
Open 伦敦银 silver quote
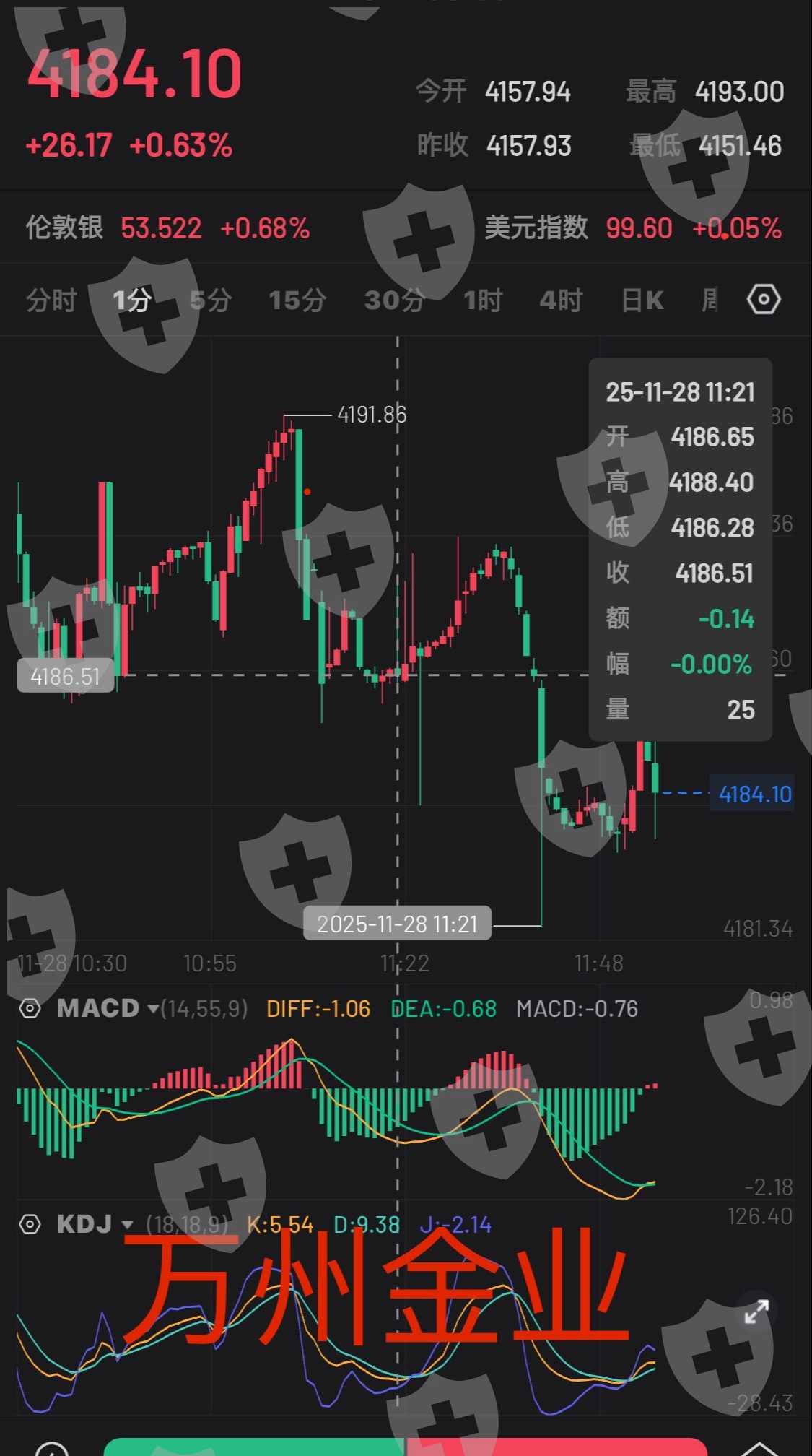click(168, 228)
